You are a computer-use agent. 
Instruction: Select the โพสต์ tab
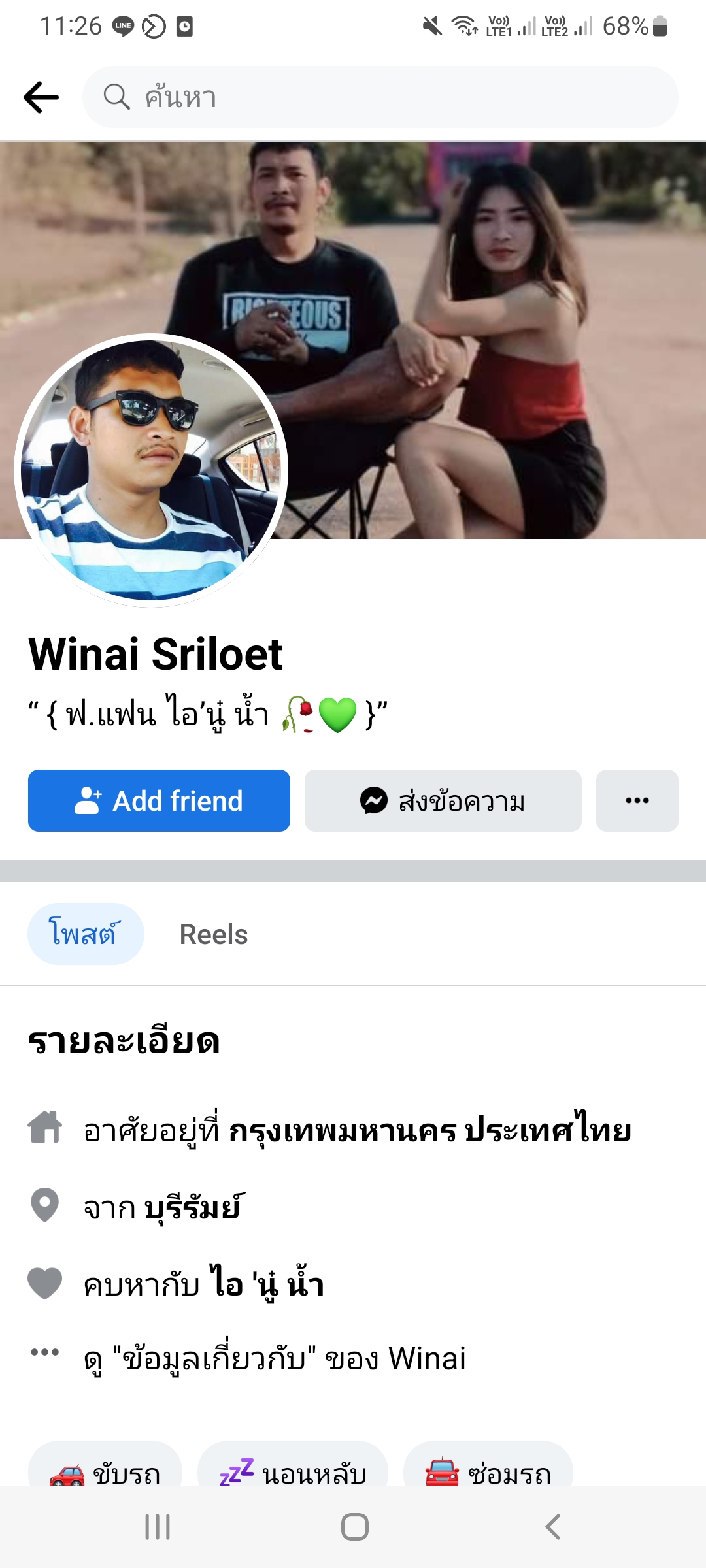click(85, 934)
